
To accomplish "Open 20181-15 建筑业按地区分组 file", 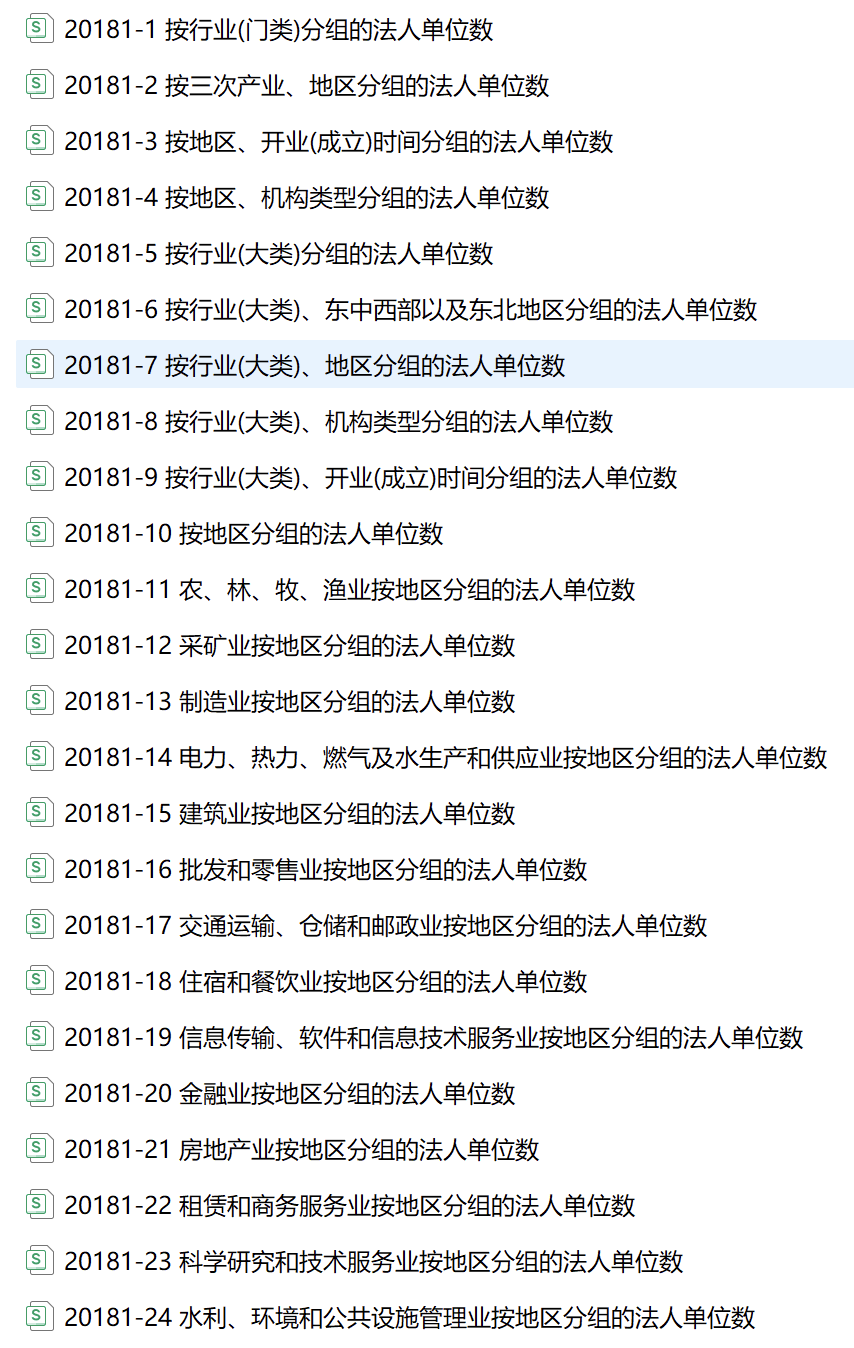I will click(289, 814).
